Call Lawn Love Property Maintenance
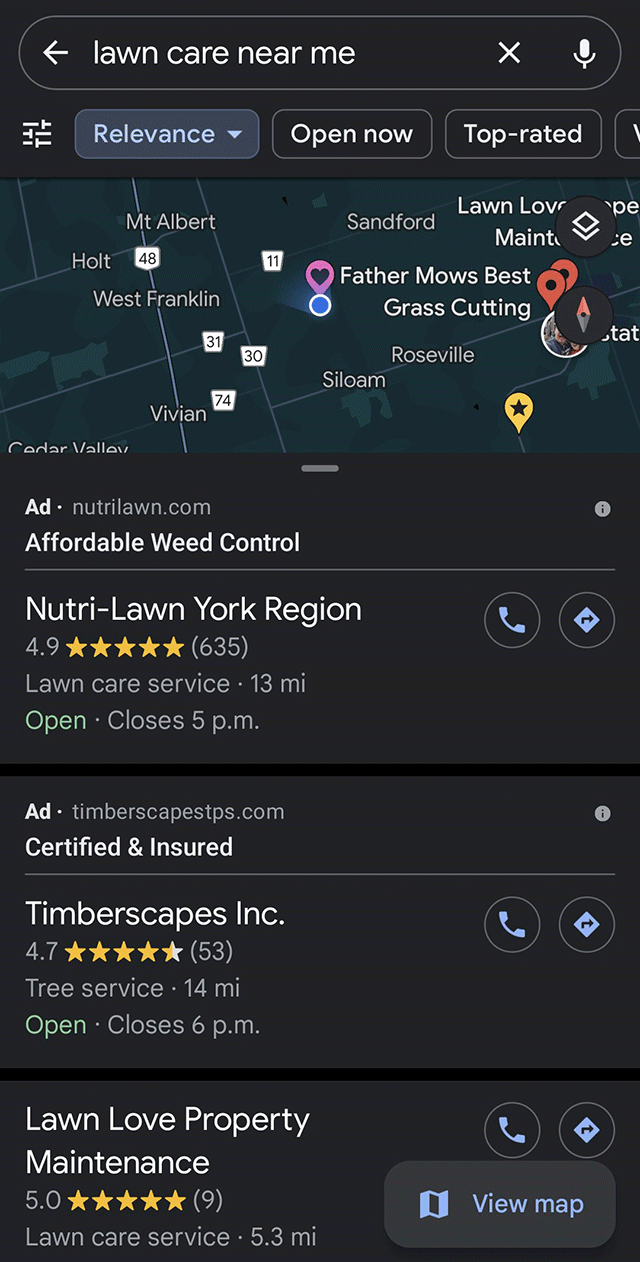 512,1130
